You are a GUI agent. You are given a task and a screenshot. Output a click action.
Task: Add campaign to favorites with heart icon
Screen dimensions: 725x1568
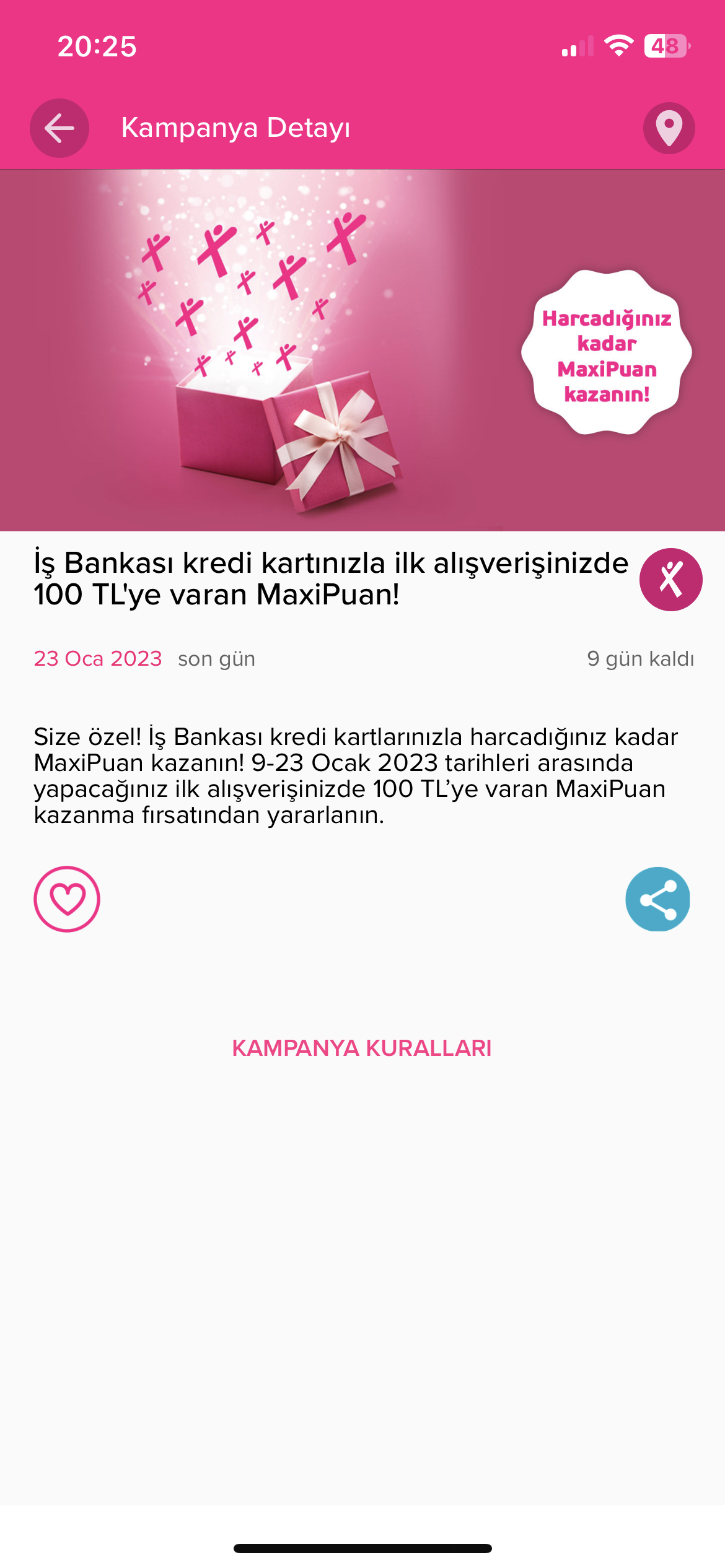click(67, 899)
